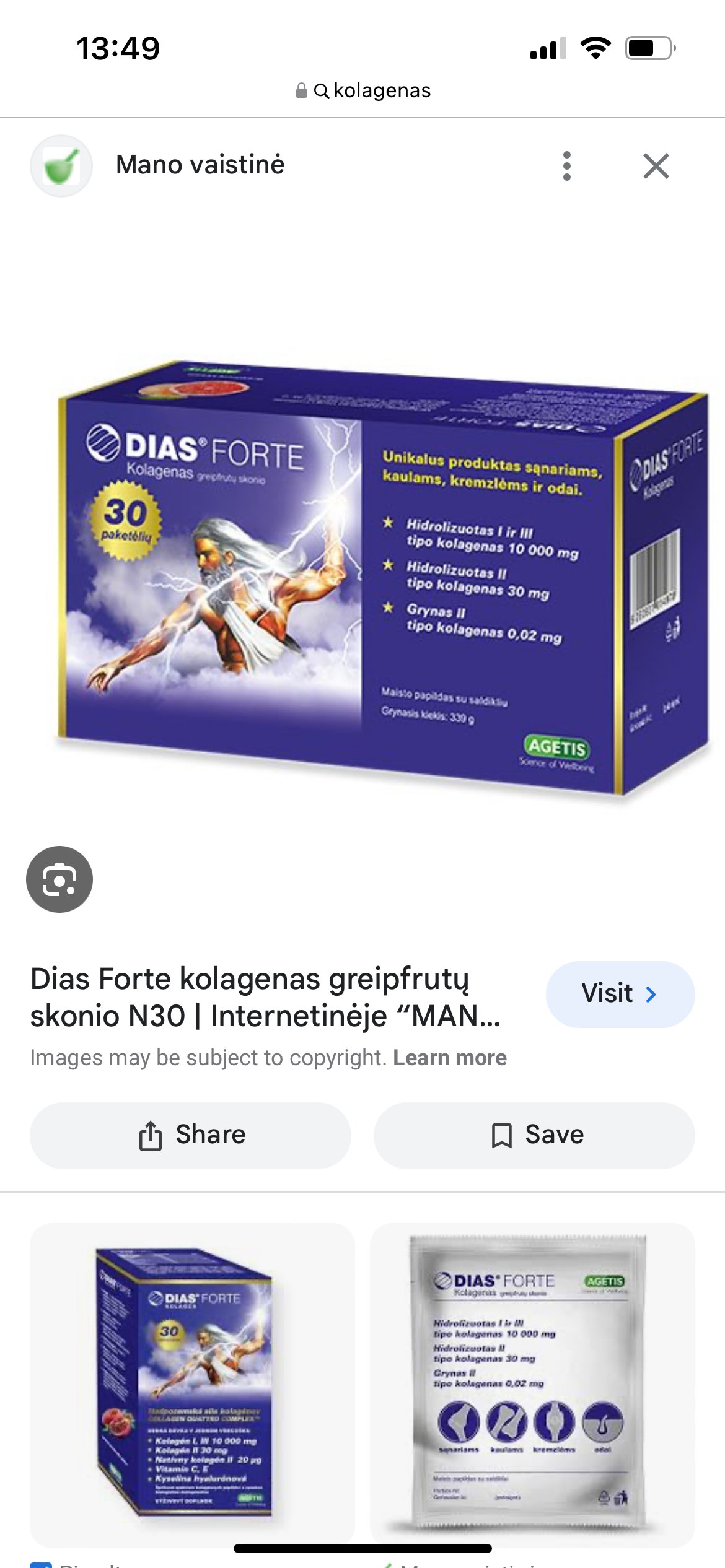Search this image with Lens
Viewport: 725px width, 1568px height.
[x=59, y=879]
